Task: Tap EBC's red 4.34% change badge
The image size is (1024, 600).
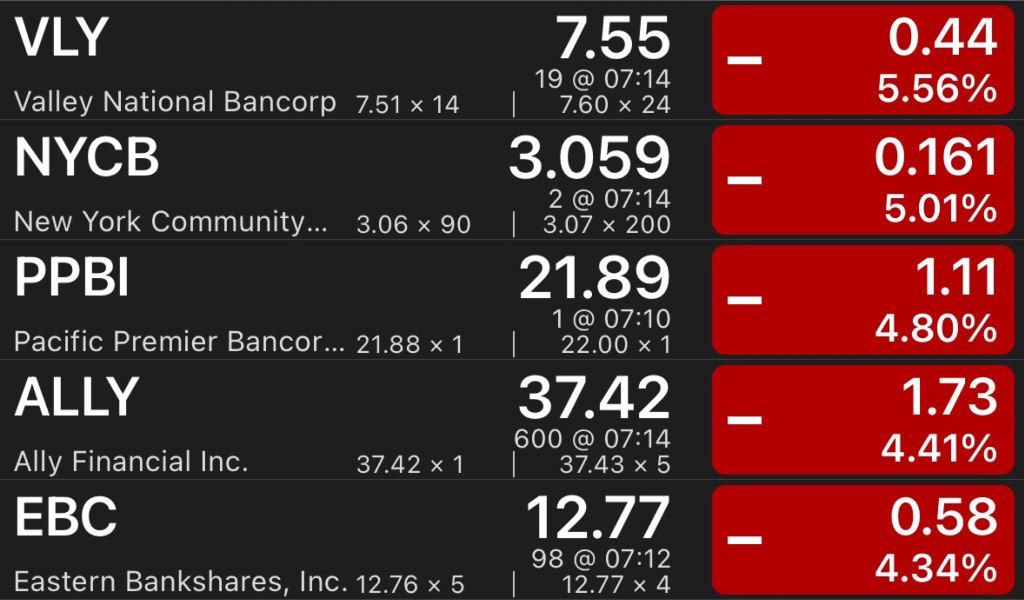Action: point(862,540)
